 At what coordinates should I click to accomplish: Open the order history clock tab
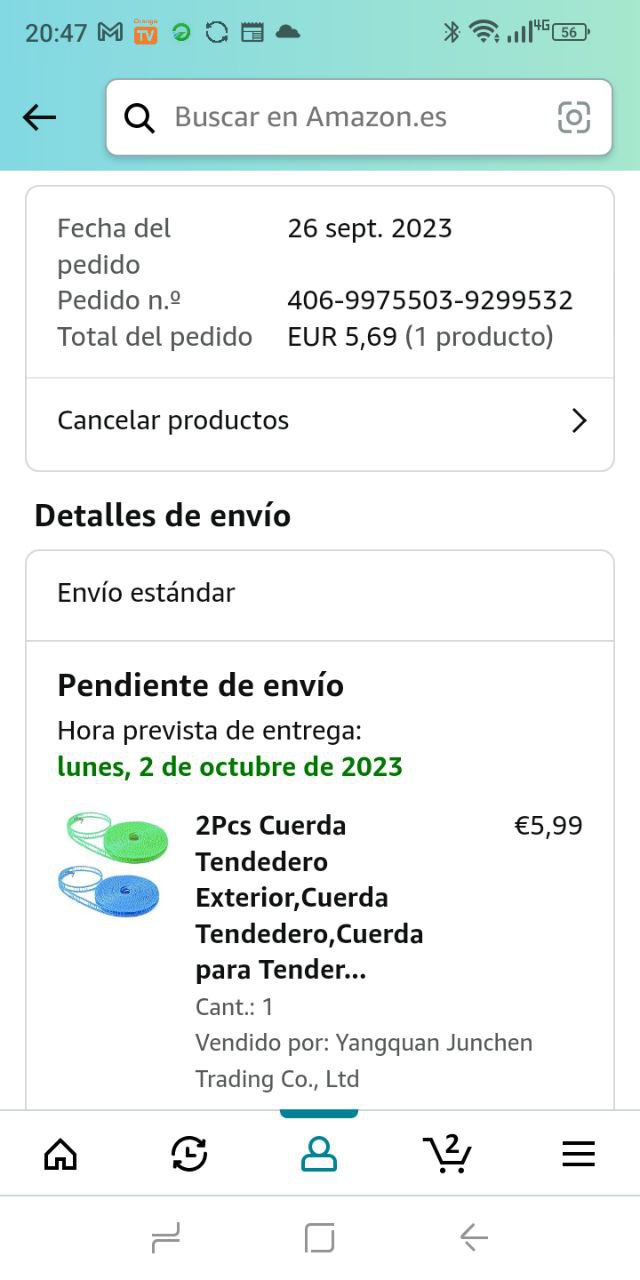point(189,1154)
